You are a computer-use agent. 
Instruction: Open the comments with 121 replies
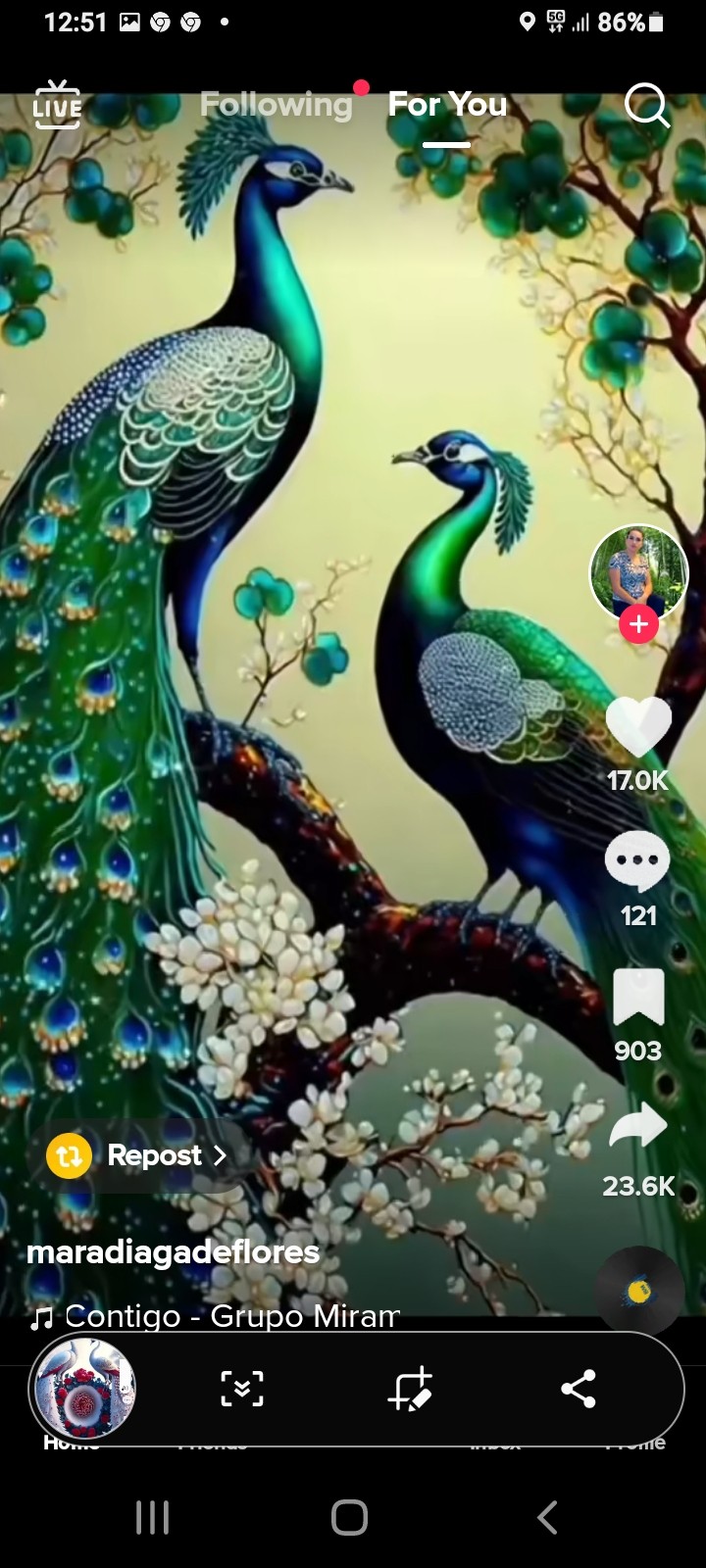(x=637, y=862)
